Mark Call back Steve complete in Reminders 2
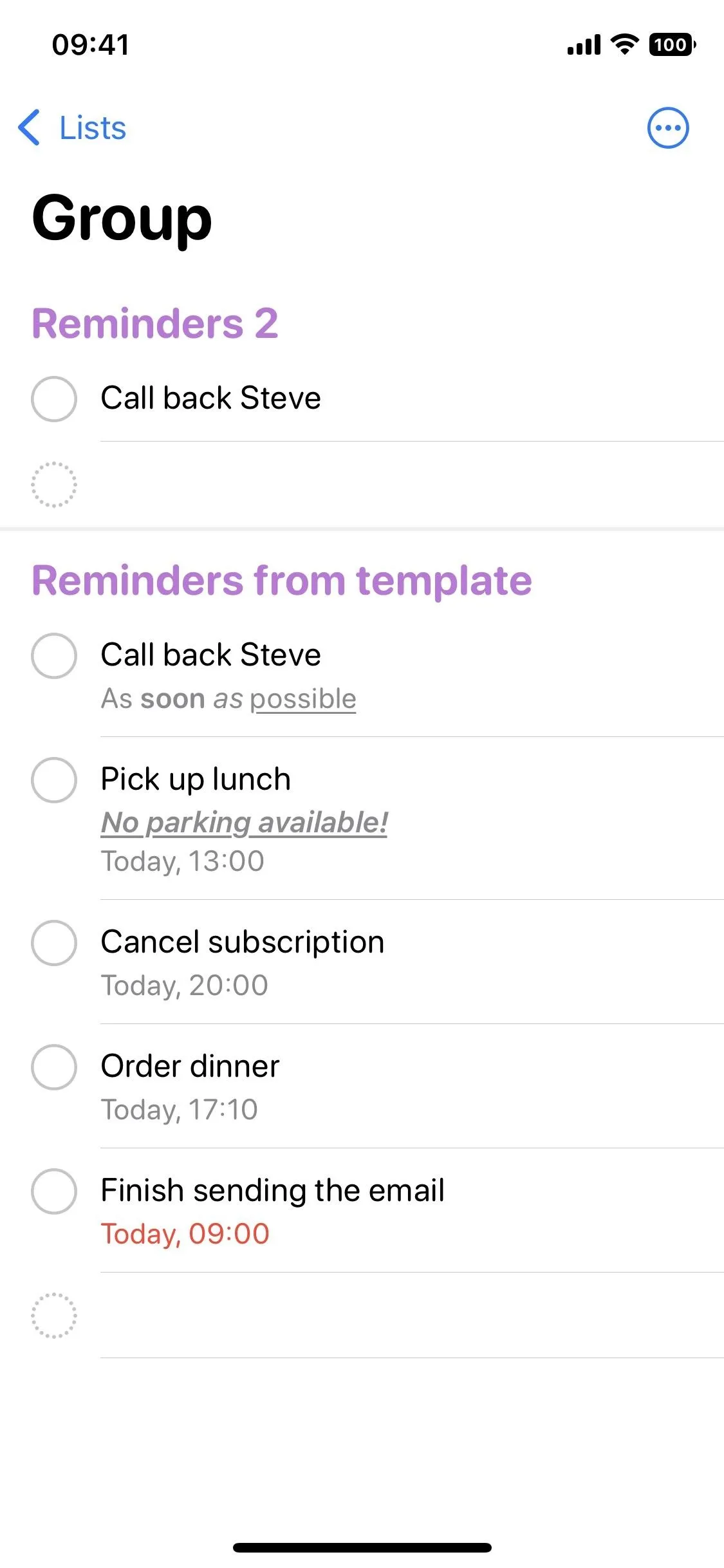 (54, 398)
